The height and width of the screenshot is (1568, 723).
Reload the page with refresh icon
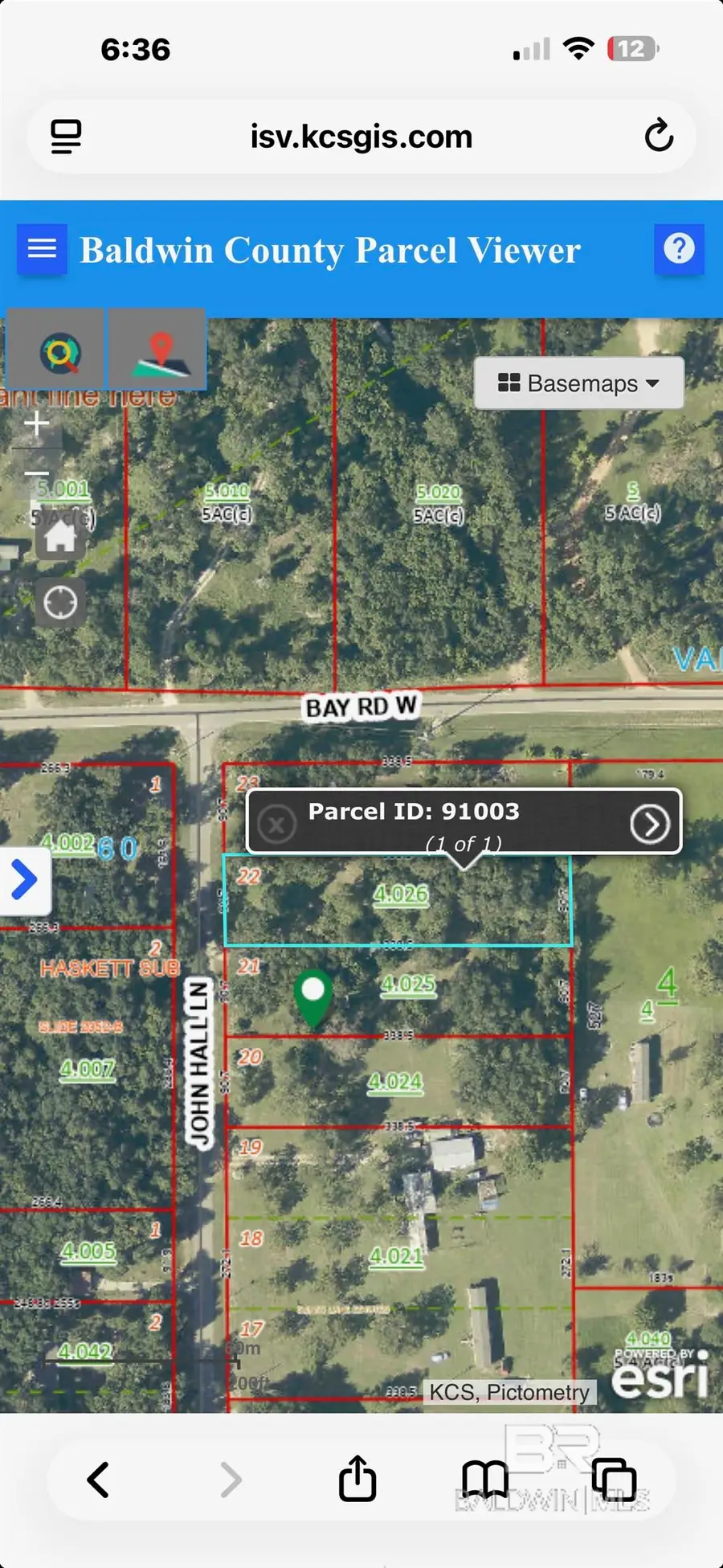(658, 136)
